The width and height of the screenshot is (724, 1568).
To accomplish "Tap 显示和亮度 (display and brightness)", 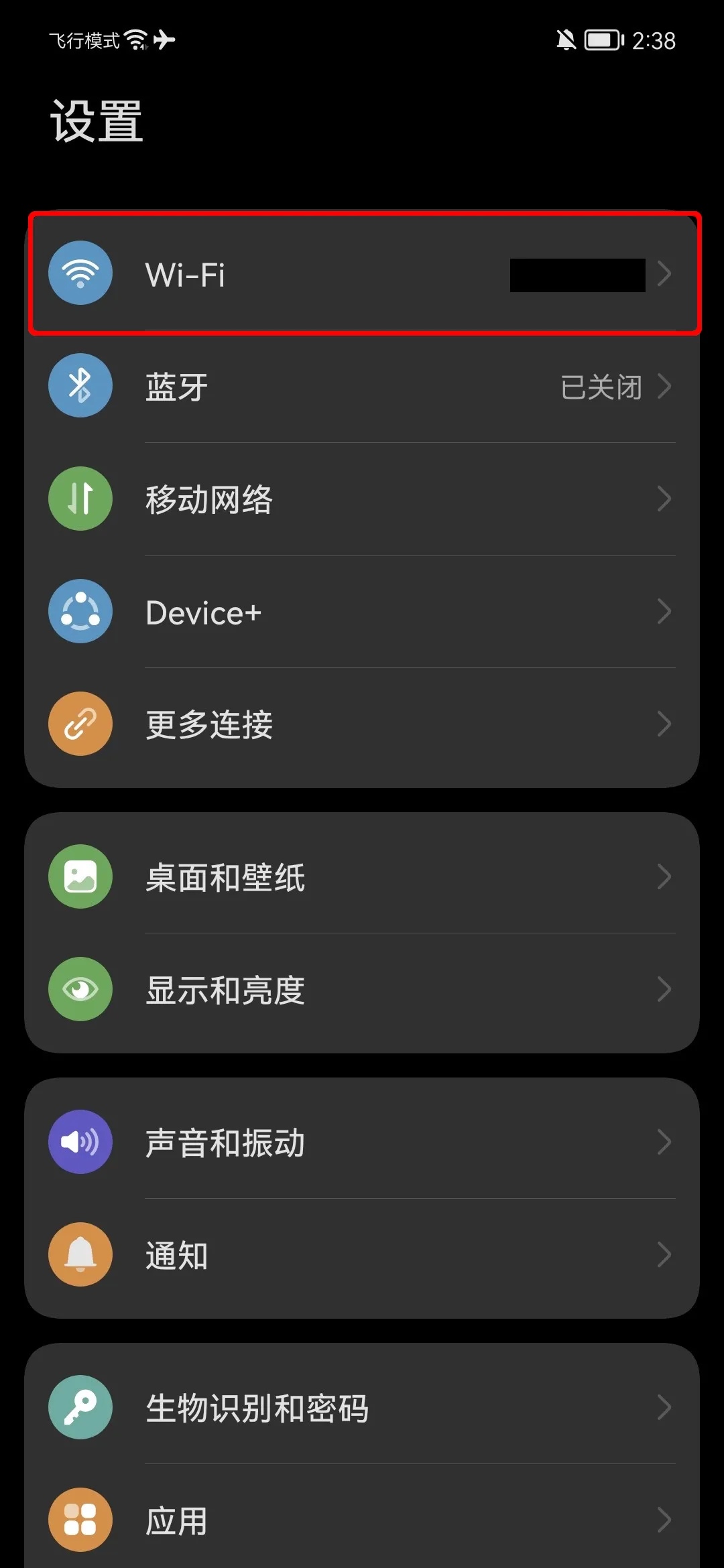I will click(x=362, y=990).
